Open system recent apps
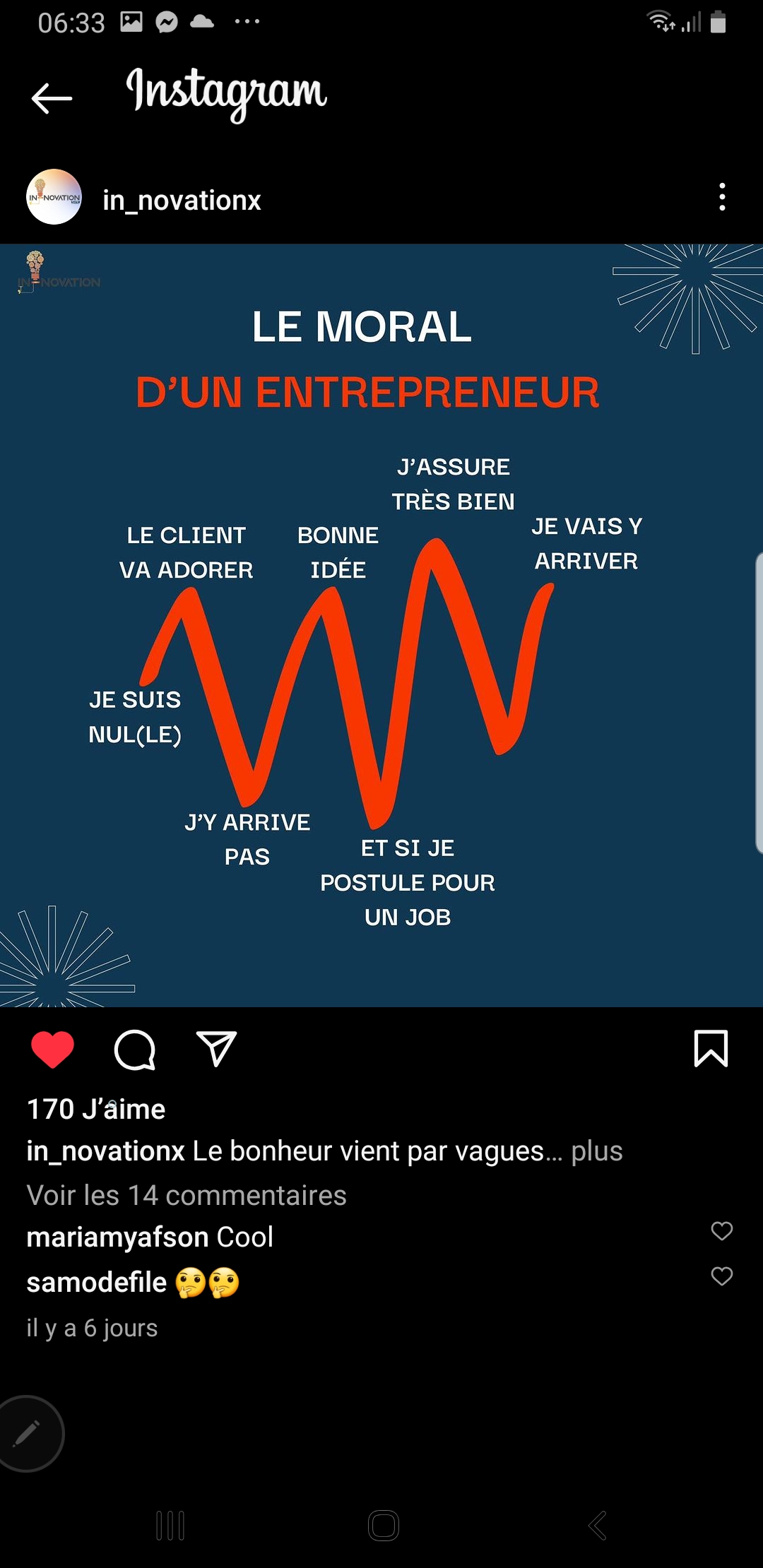The height and width of the screenshot is (1568, 763). coord(170,1526)
